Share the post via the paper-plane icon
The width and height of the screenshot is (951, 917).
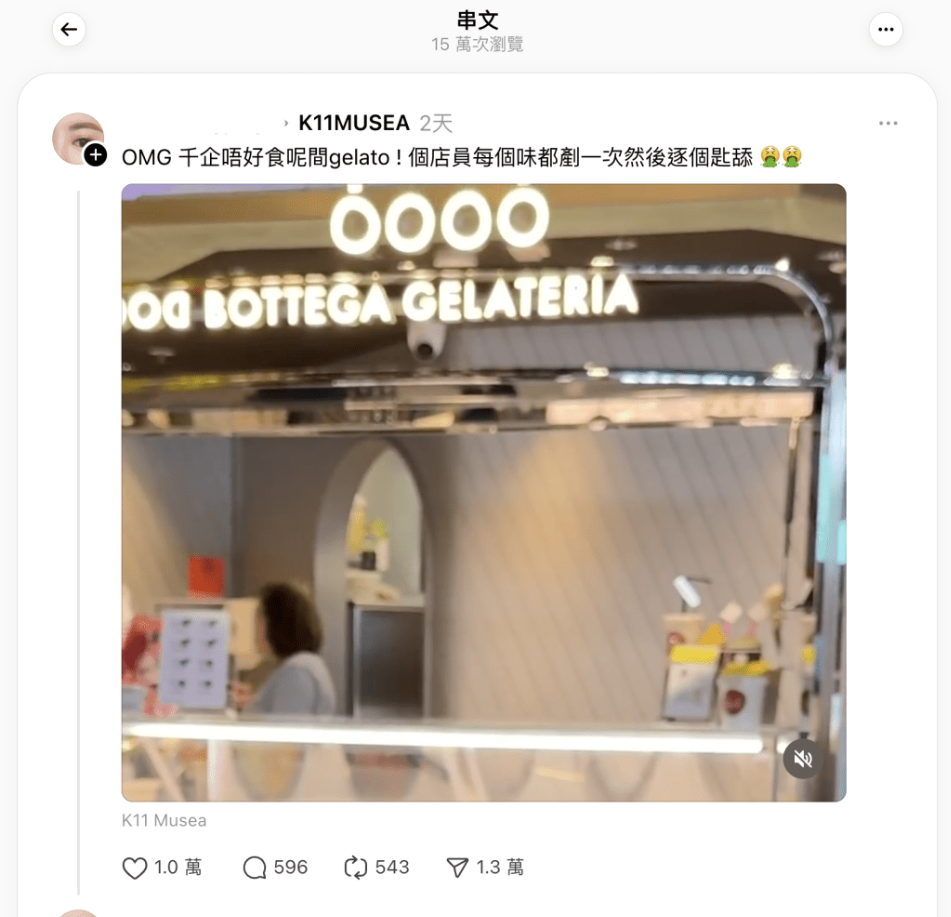pos(458,868)
